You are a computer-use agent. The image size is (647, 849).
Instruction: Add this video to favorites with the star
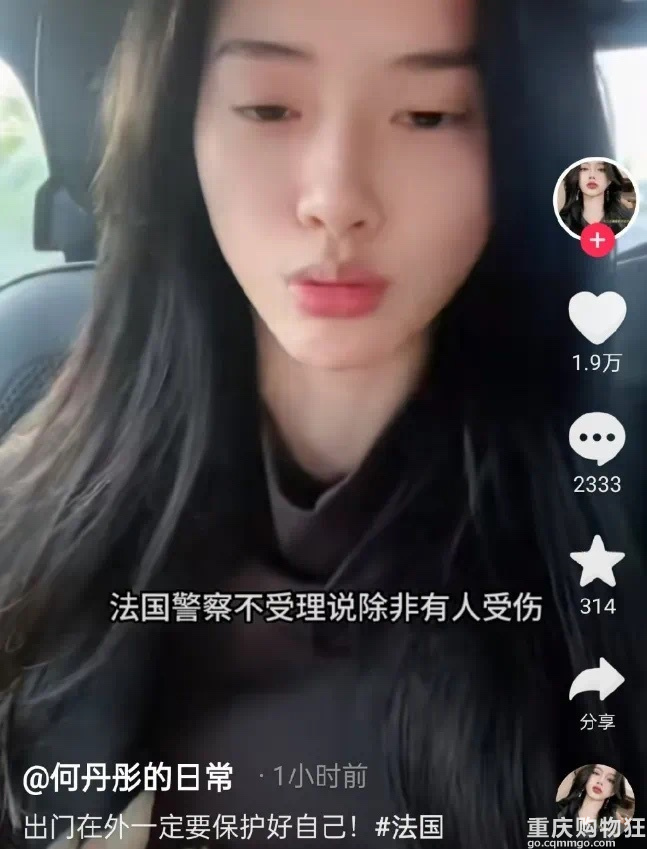pyautogui.click(x=597, y=561)
